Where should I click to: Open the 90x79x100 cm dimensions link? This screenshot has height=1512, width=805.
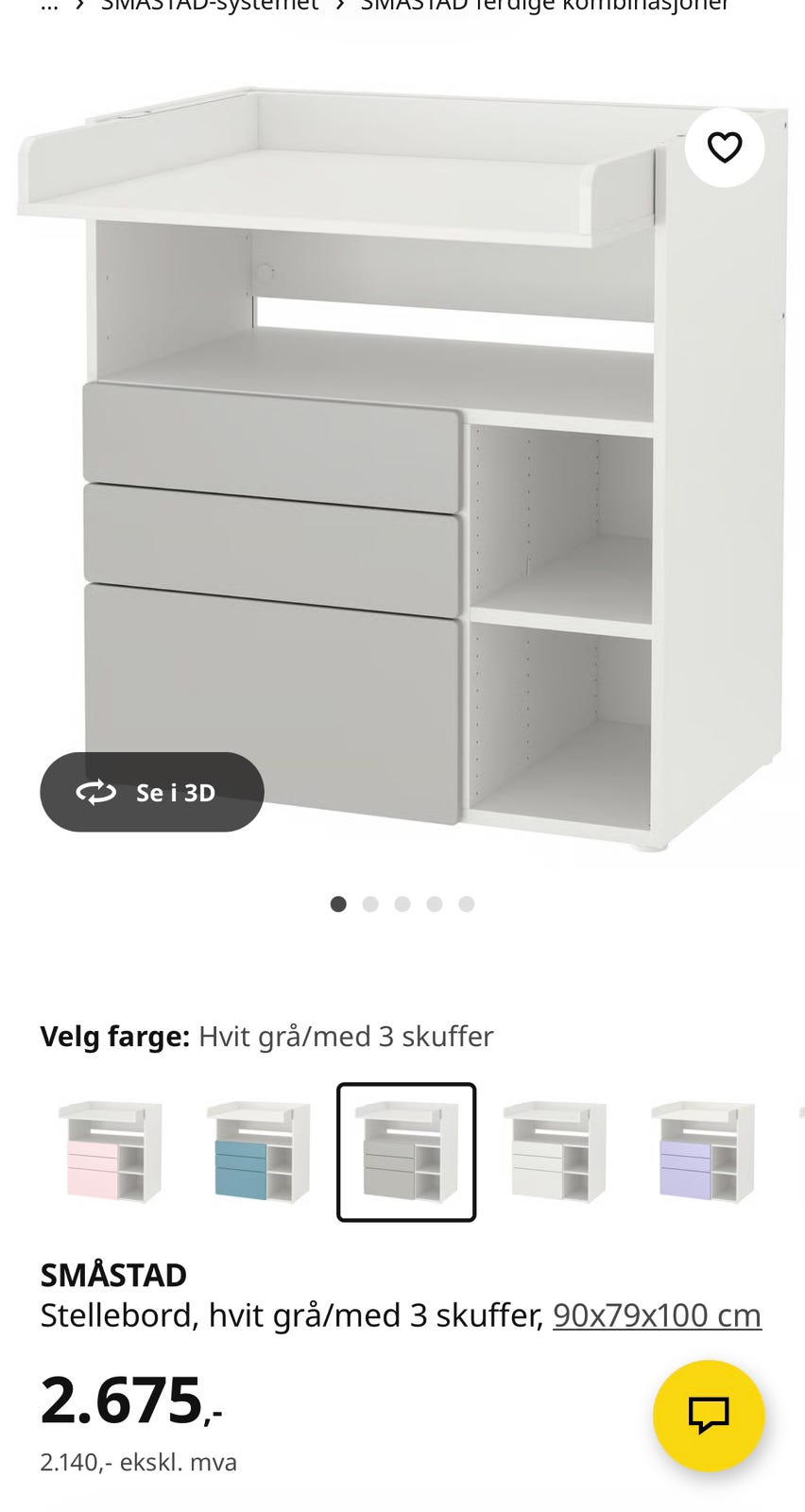[x=656, y=1314]
